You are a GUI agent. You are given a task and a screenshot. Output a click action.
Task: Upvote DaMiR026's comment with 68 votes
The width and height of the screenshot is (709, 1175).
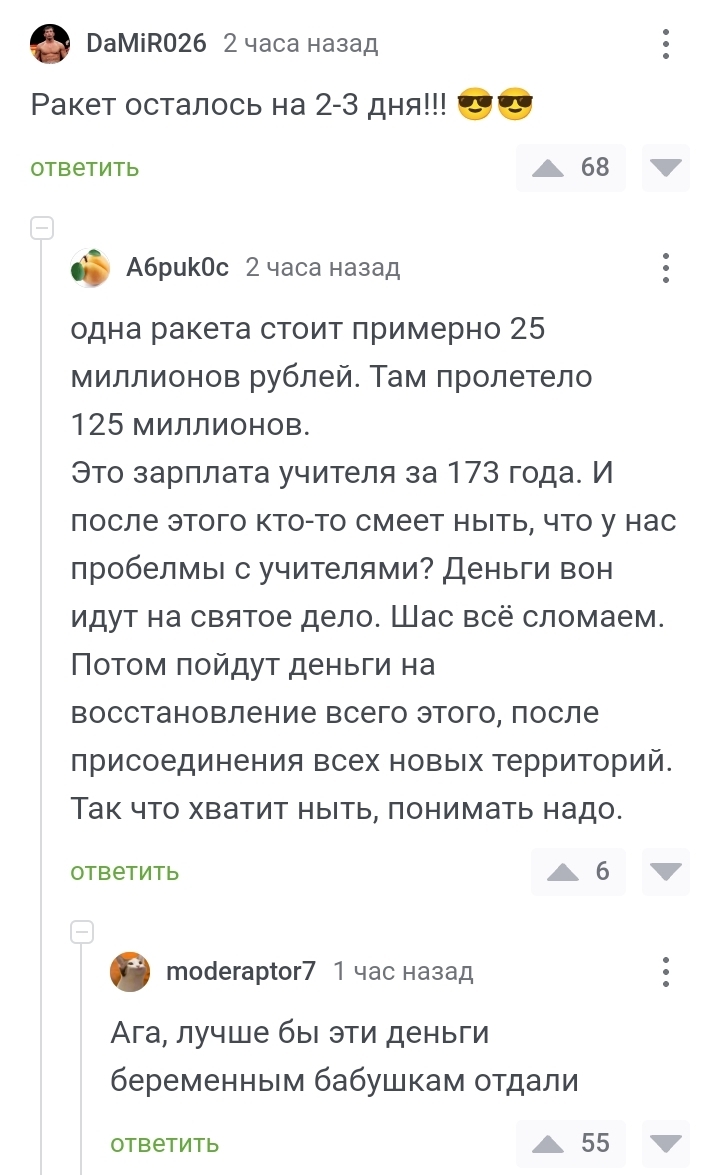tap(570, 167)
